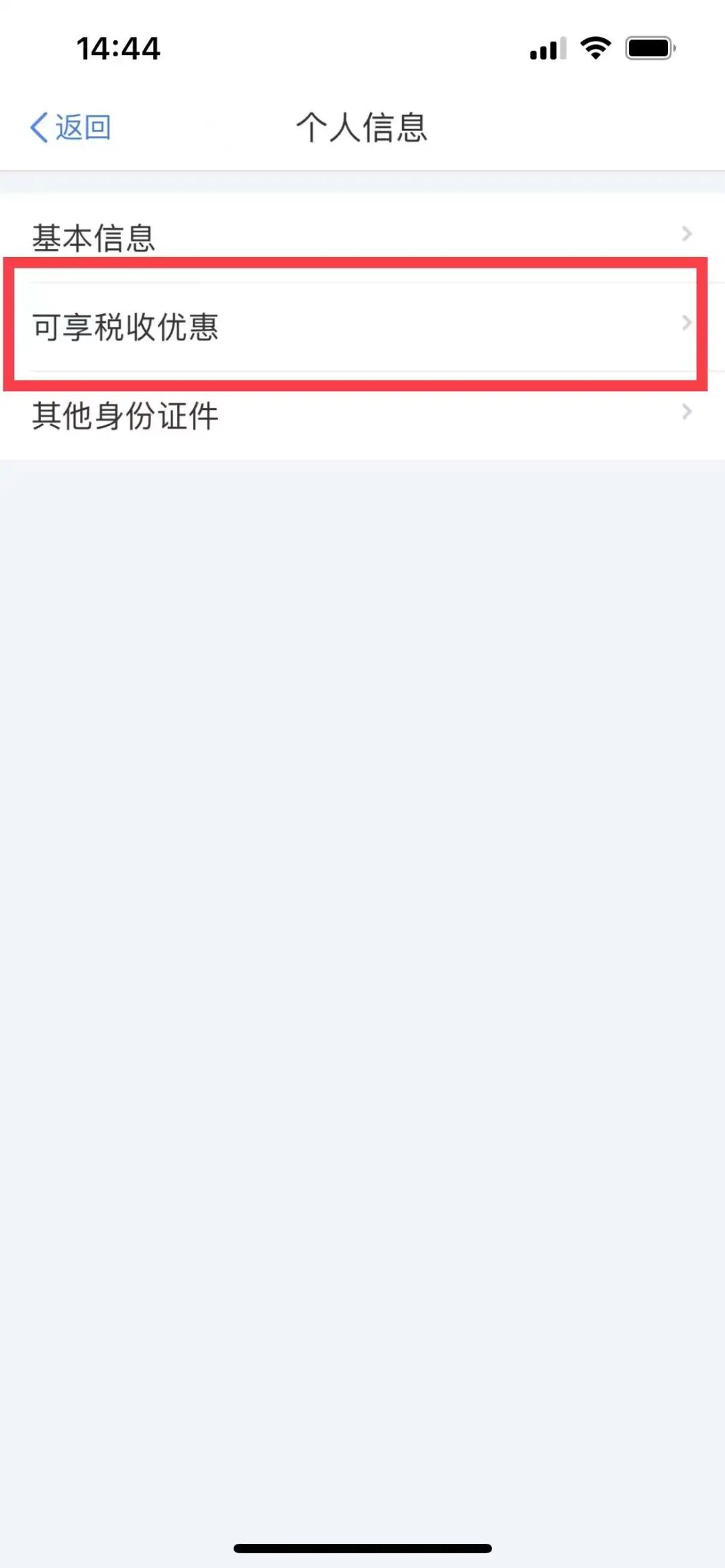
Task: Open the 可享税收优惠 row
Action: tap(362, 327)
